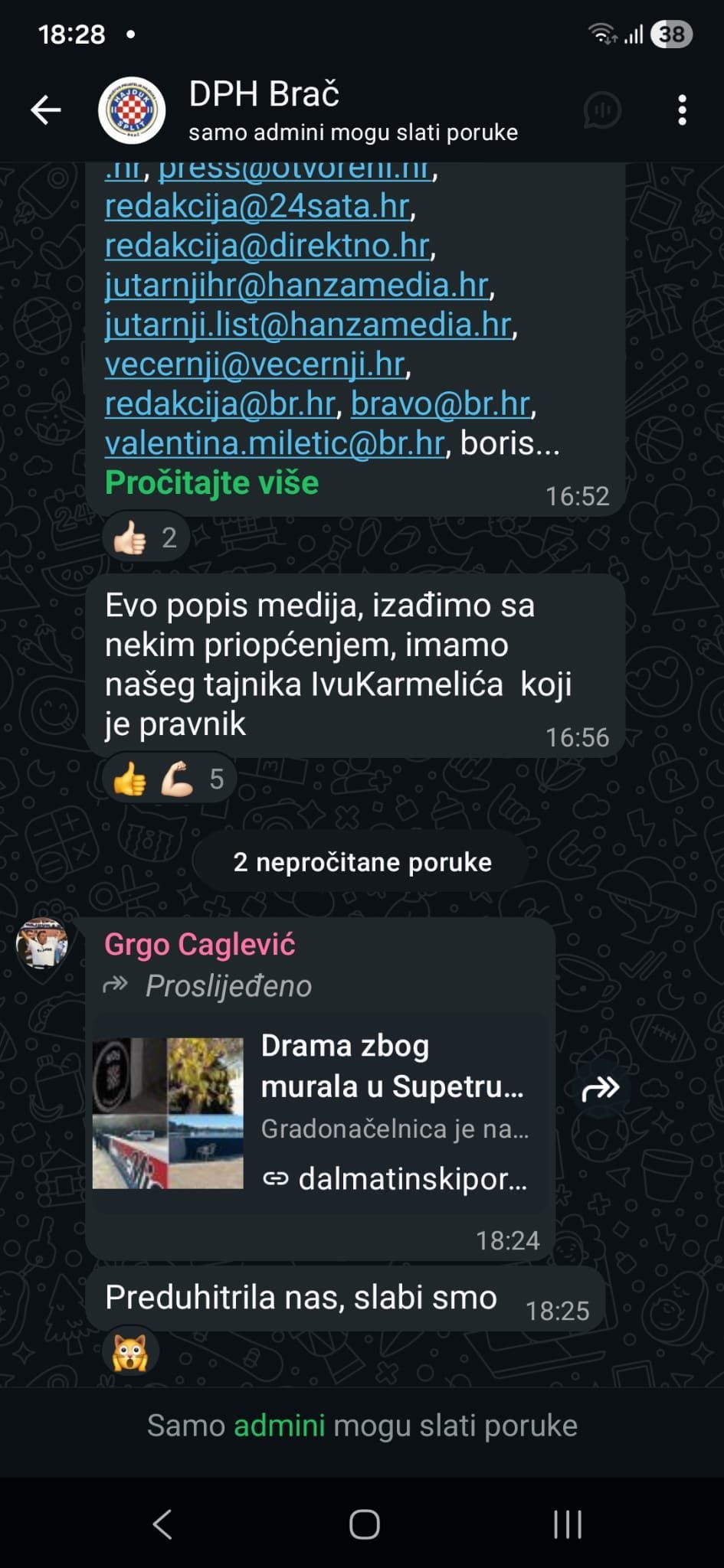Tap vecernji@vecernji.hr email address
This screenshot has height=1568, width=724.
point(254,364)
